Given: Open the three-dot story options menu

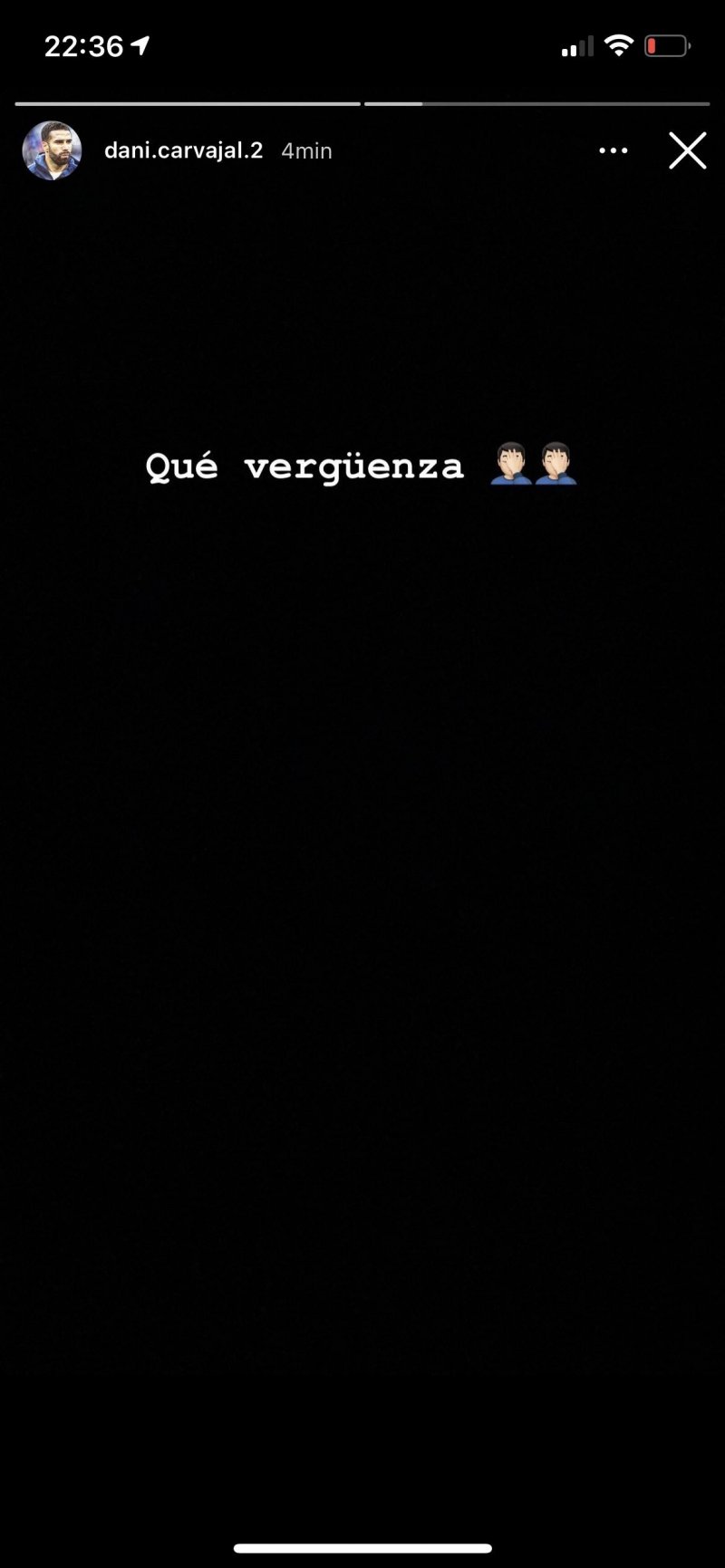Looking at the screenshot, I should point(614,150).
